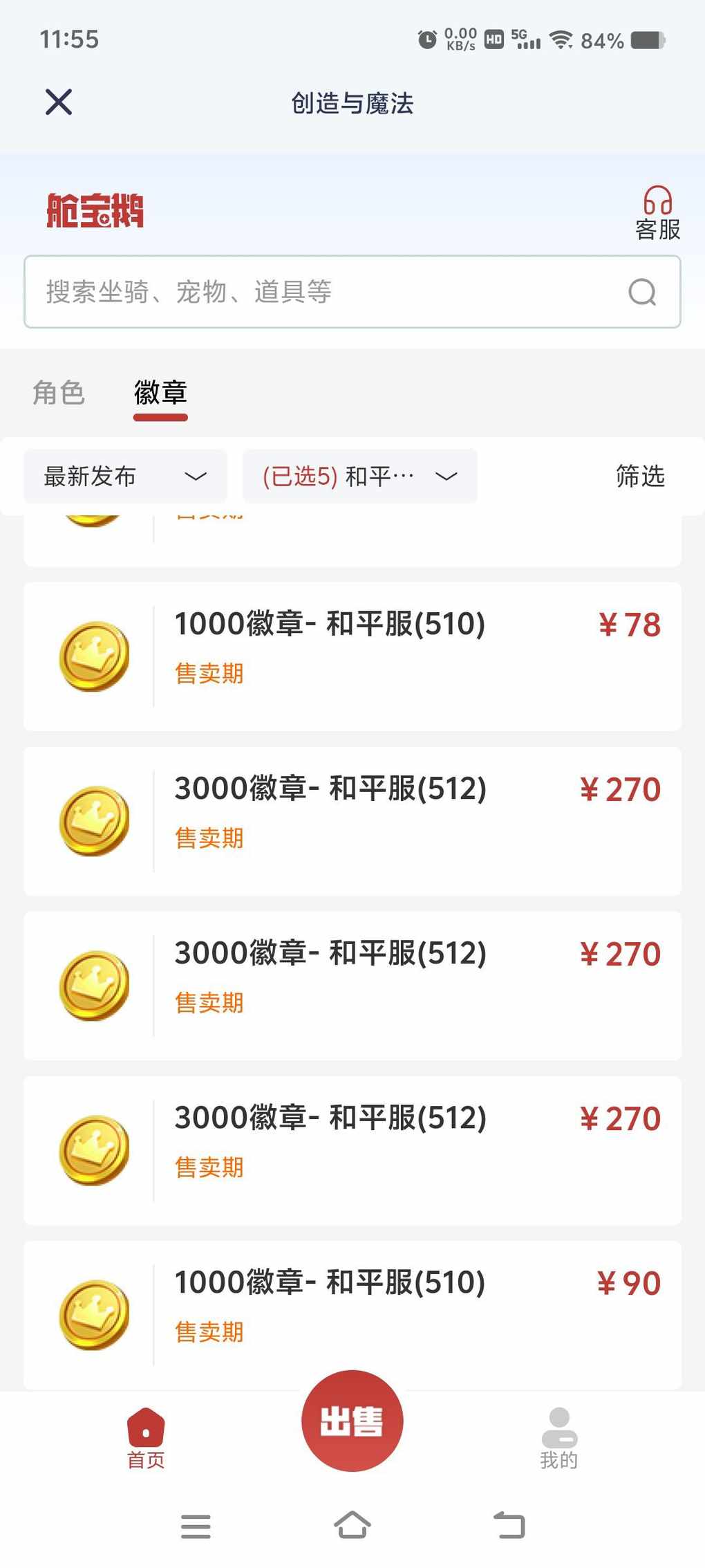Open the 筛选 filter
The image size is (705, 1568).
tap(640, 477)
